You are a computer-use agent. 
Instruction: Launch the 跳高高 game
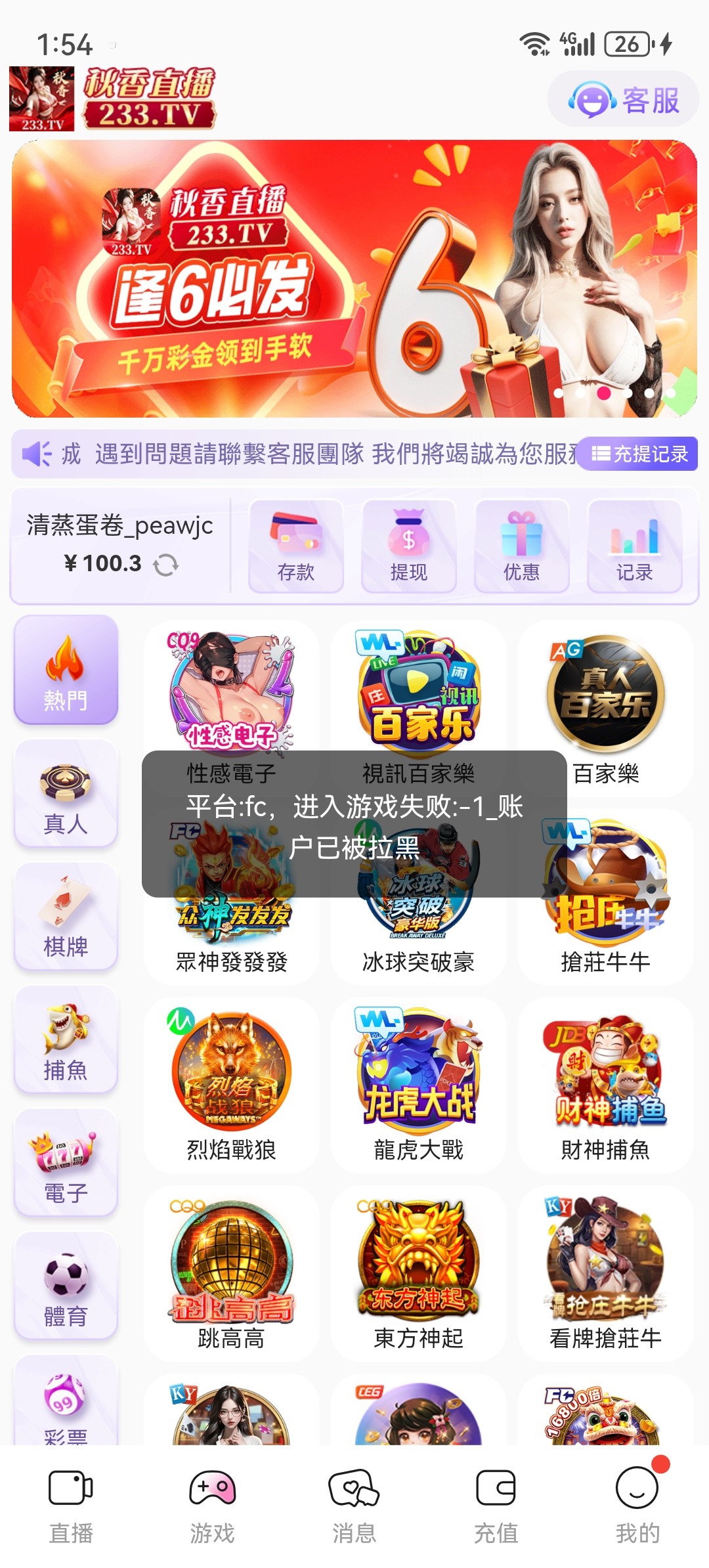(x=231, y=1272)
